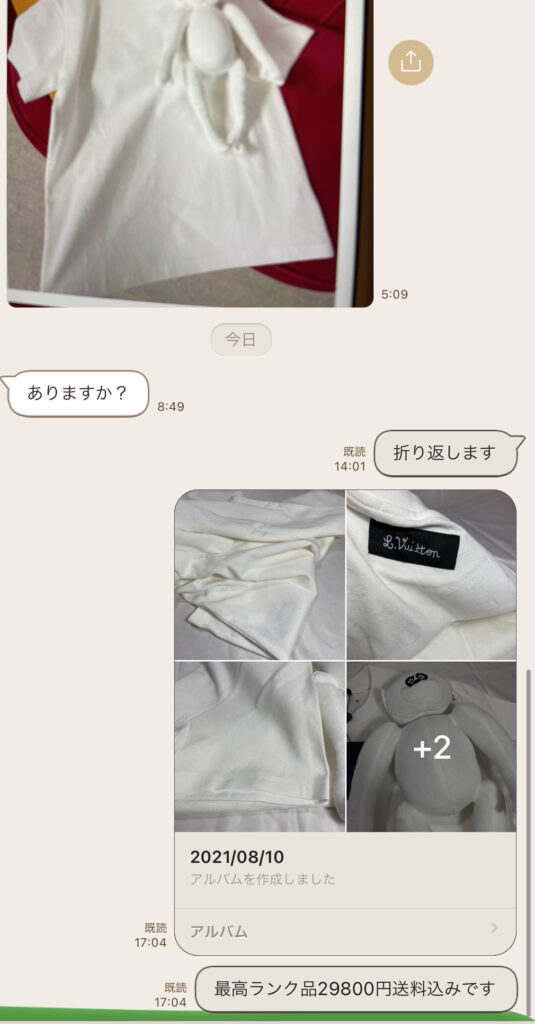
Task: Open the top-left folded shirt album photo
Action: click(259, 575)
